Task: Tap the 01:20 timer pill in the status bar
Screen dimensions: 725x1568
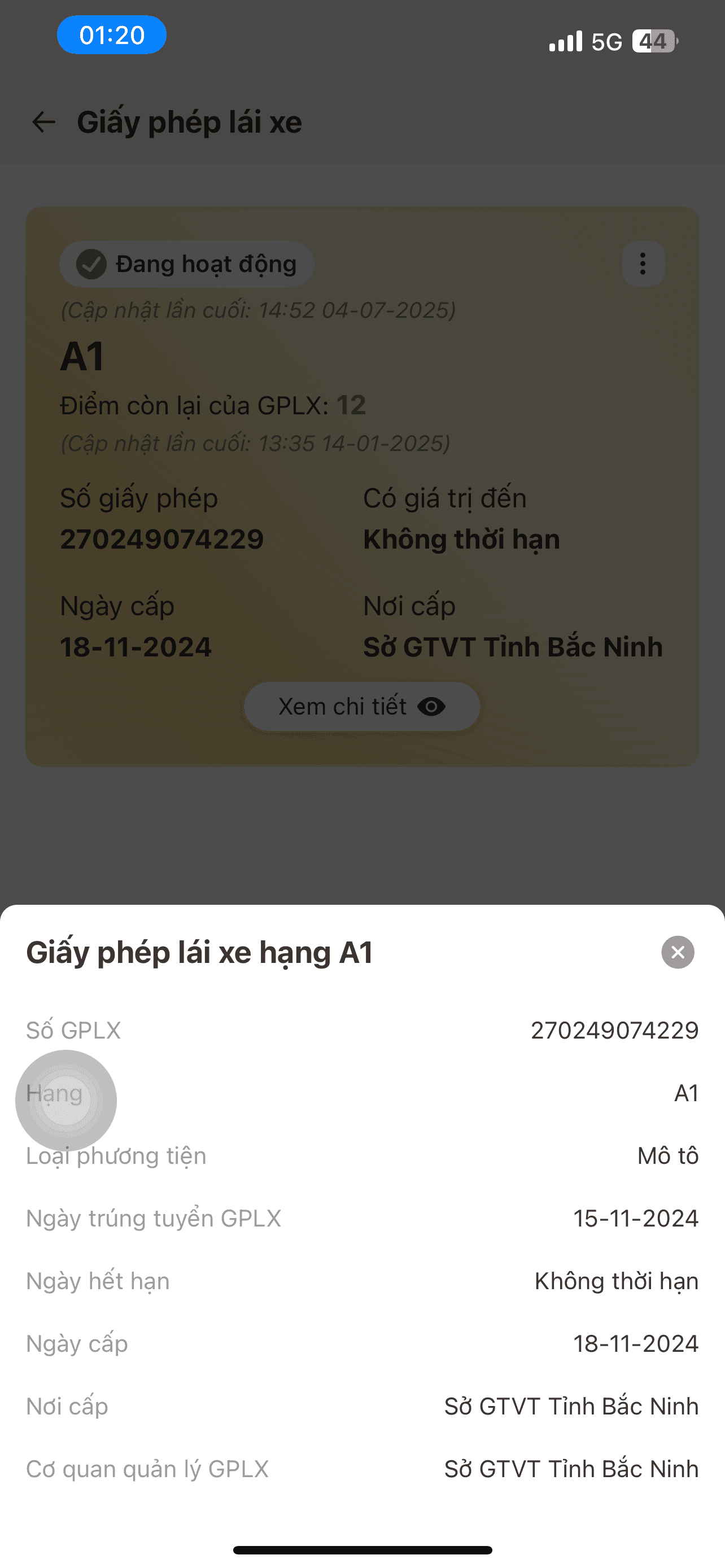Action: tap(111, 36)
